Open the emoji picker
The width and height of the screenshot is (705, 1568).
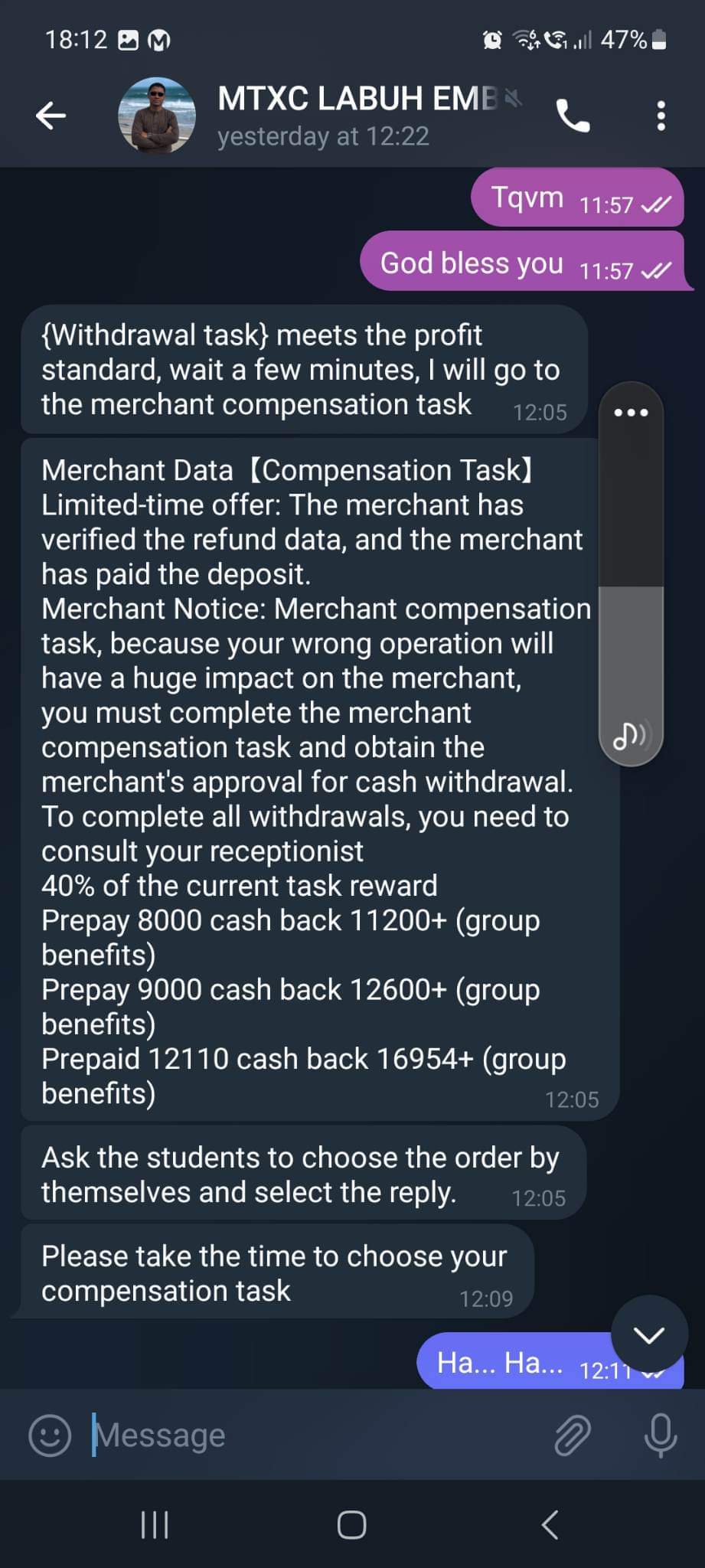[50, 1435]
